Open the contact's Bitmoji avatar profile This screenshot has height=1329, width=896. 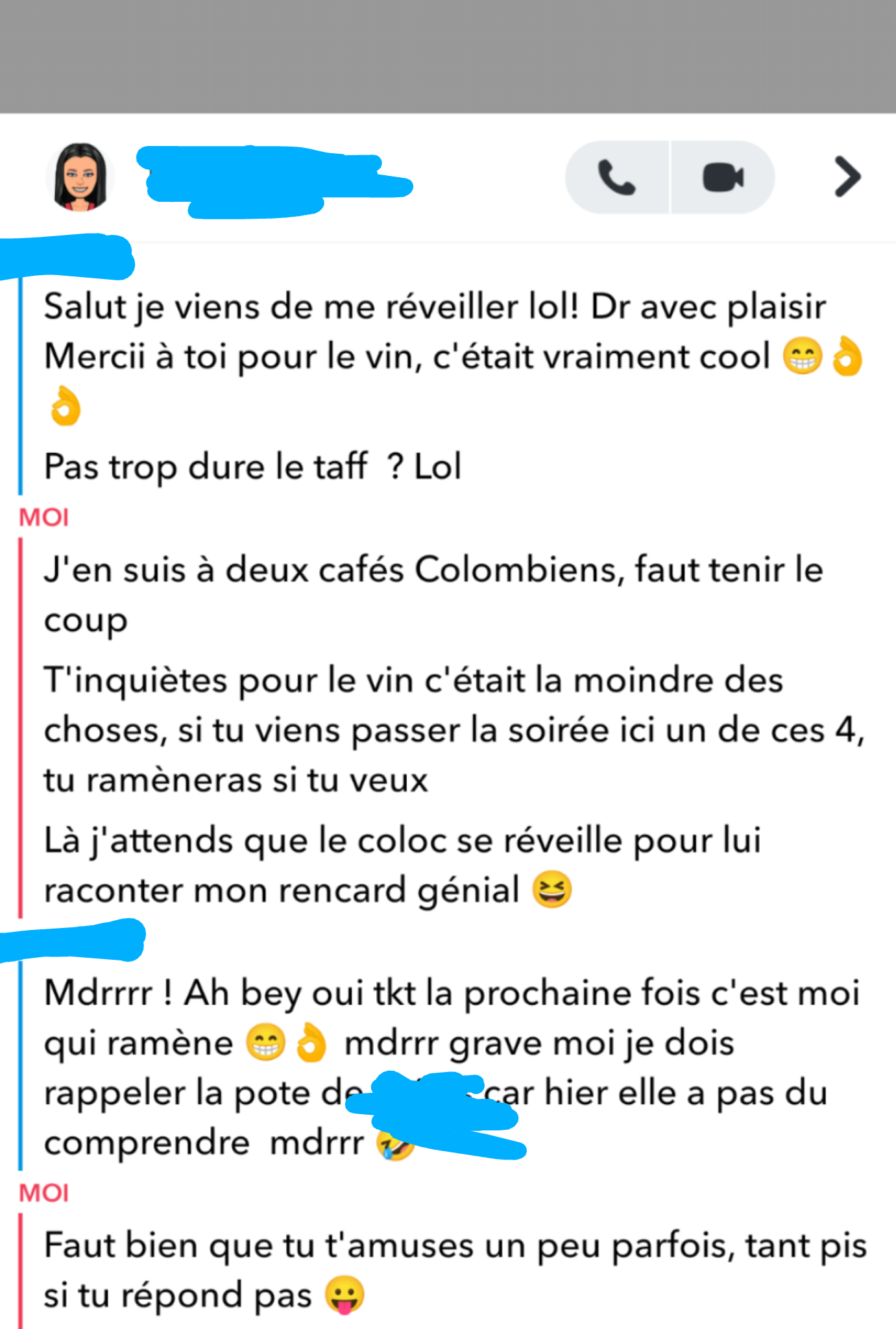[x=80, y=177]
